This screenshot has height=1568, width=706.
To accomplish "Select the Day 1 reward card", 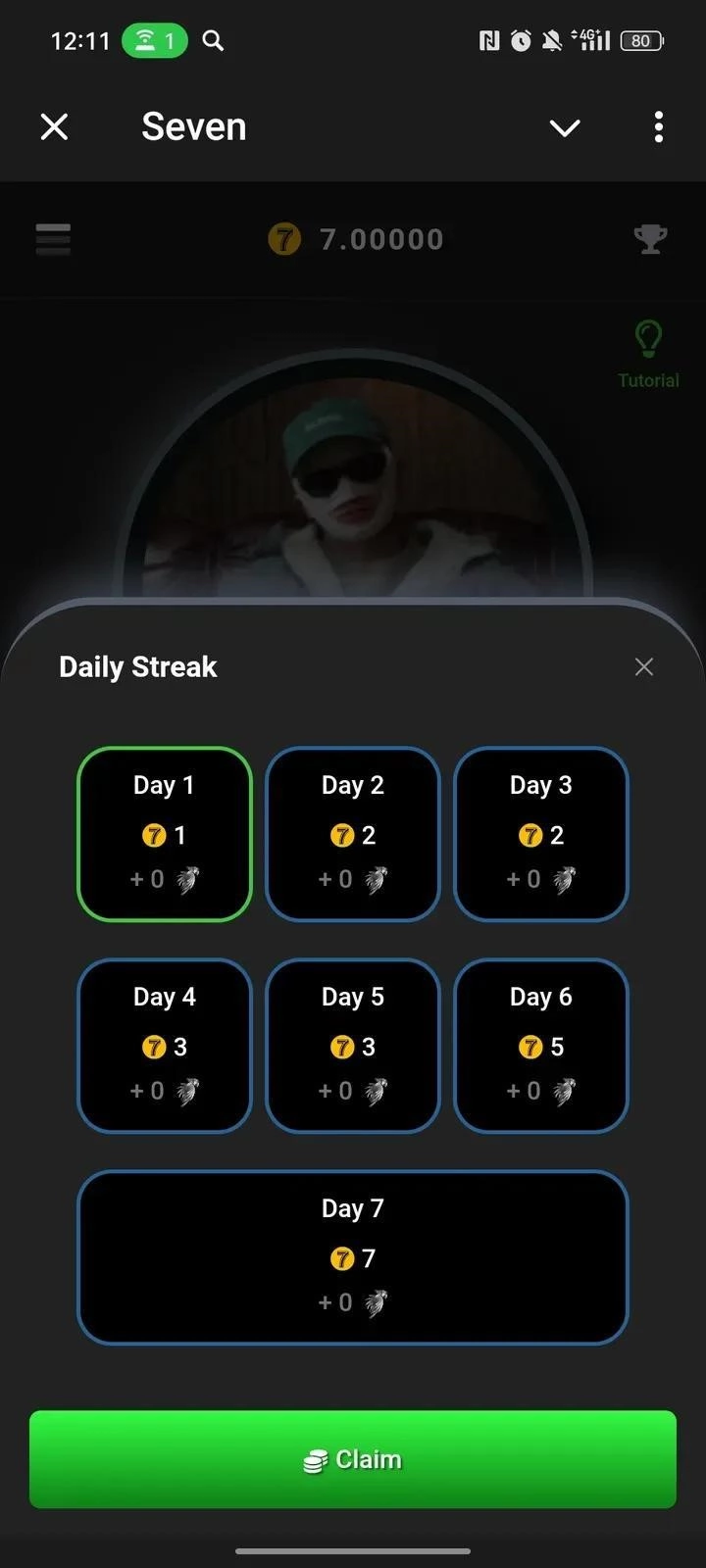I will [x=165, y=834].
